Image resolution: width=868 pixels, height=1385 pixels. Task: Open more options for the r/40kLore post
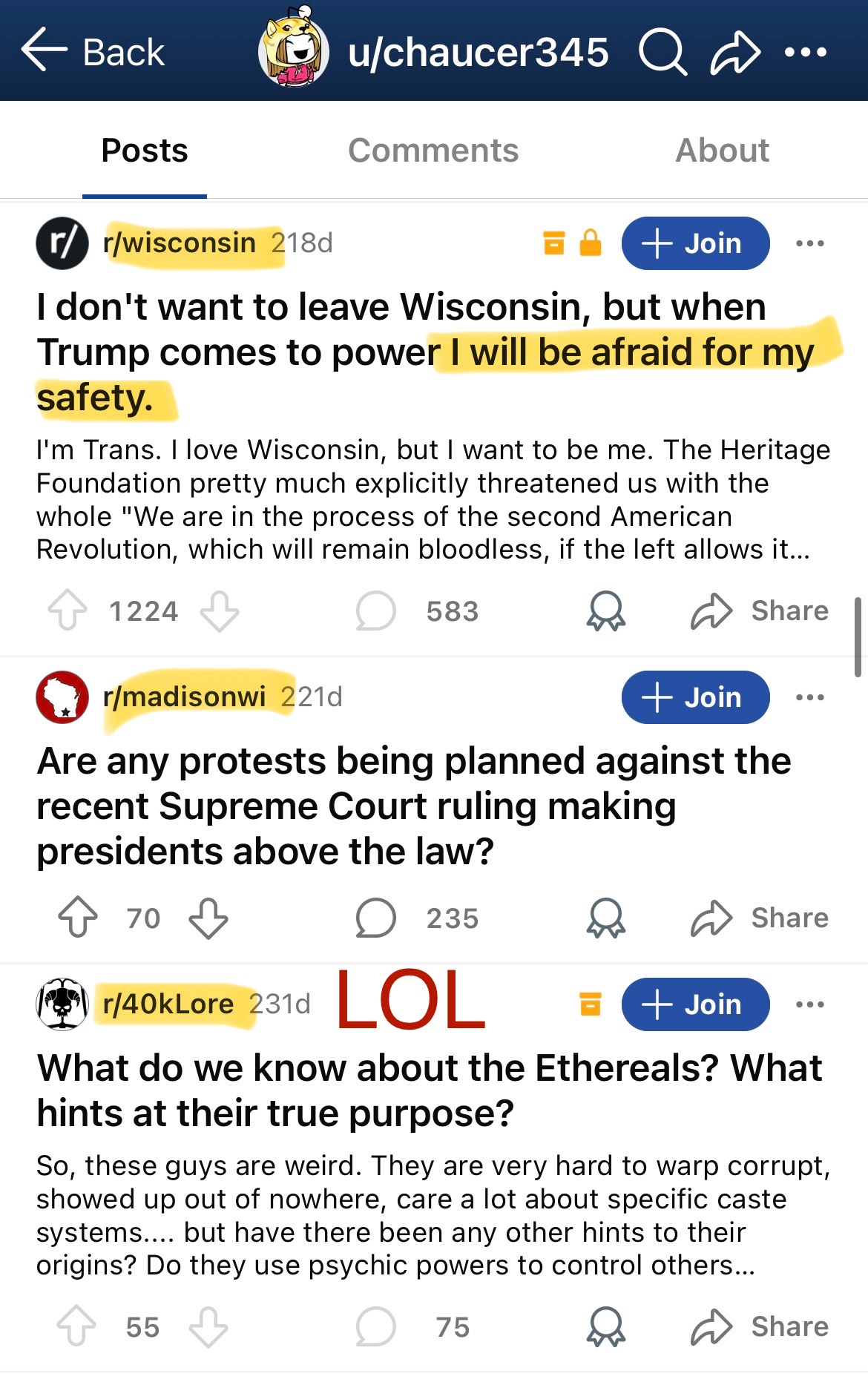point(809,1004)
